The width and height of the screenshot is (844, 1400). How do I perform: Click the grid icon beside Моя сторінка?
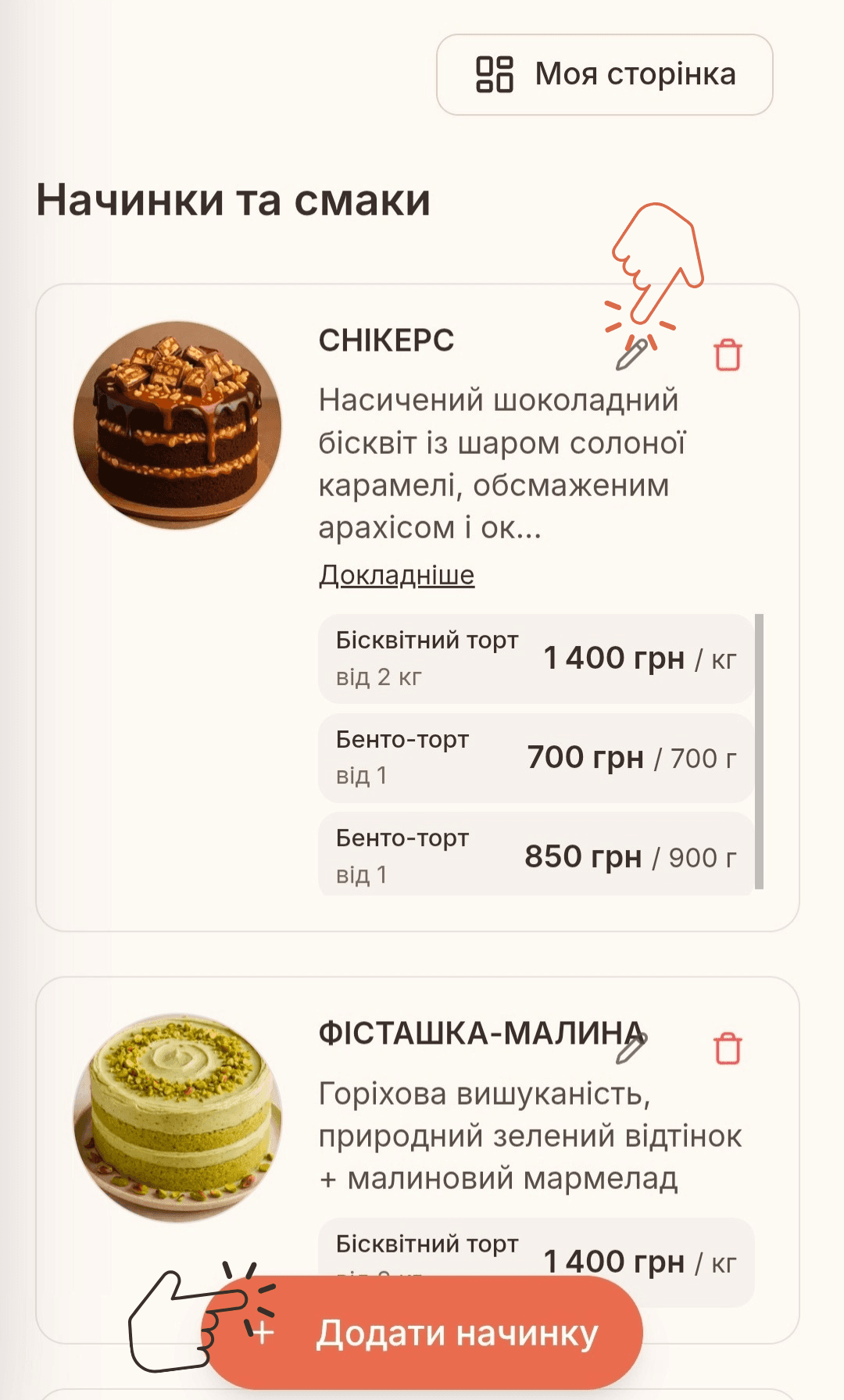(495, 74)
